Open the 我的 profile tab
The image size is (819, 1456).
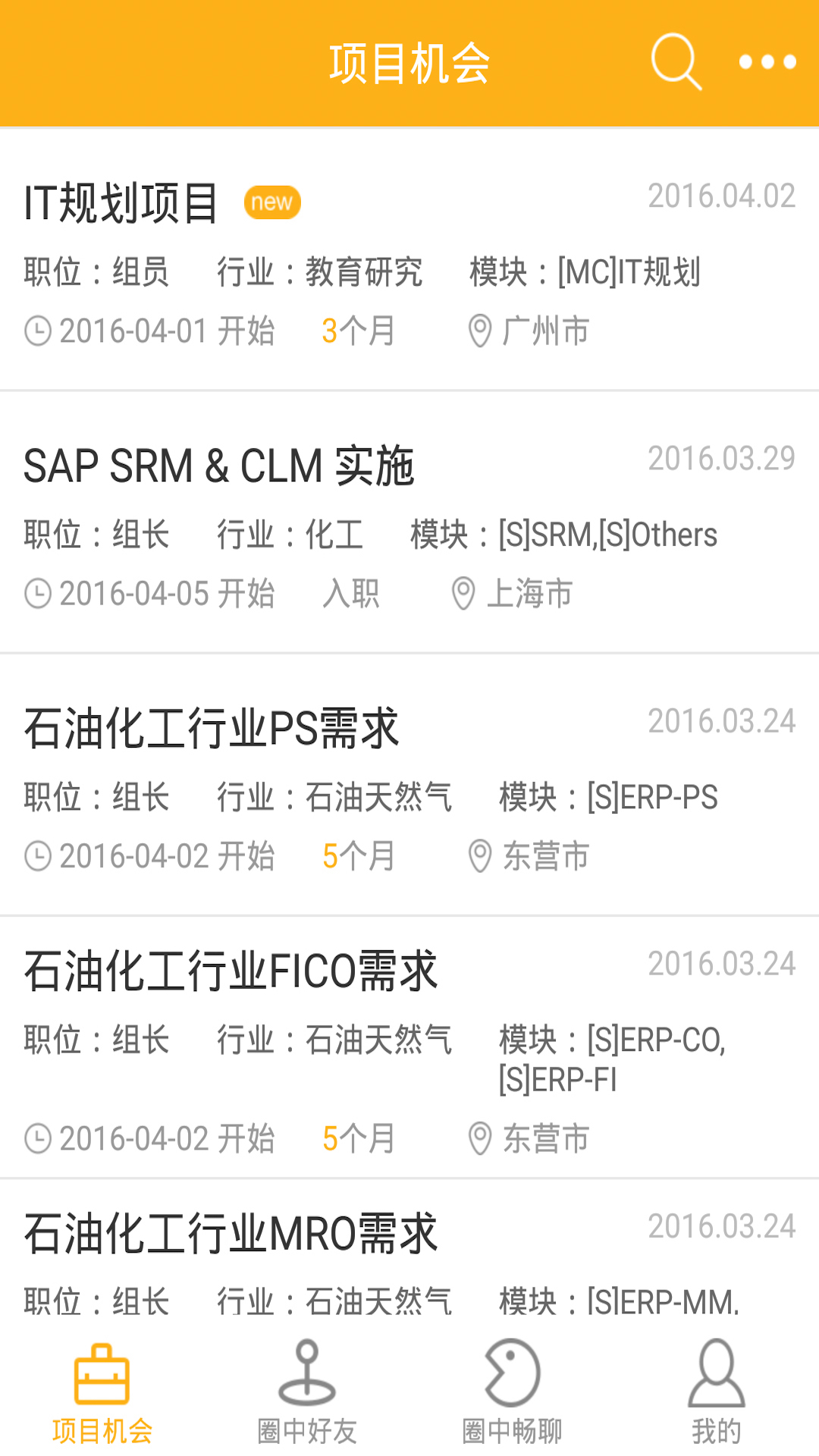(717, 1394)
